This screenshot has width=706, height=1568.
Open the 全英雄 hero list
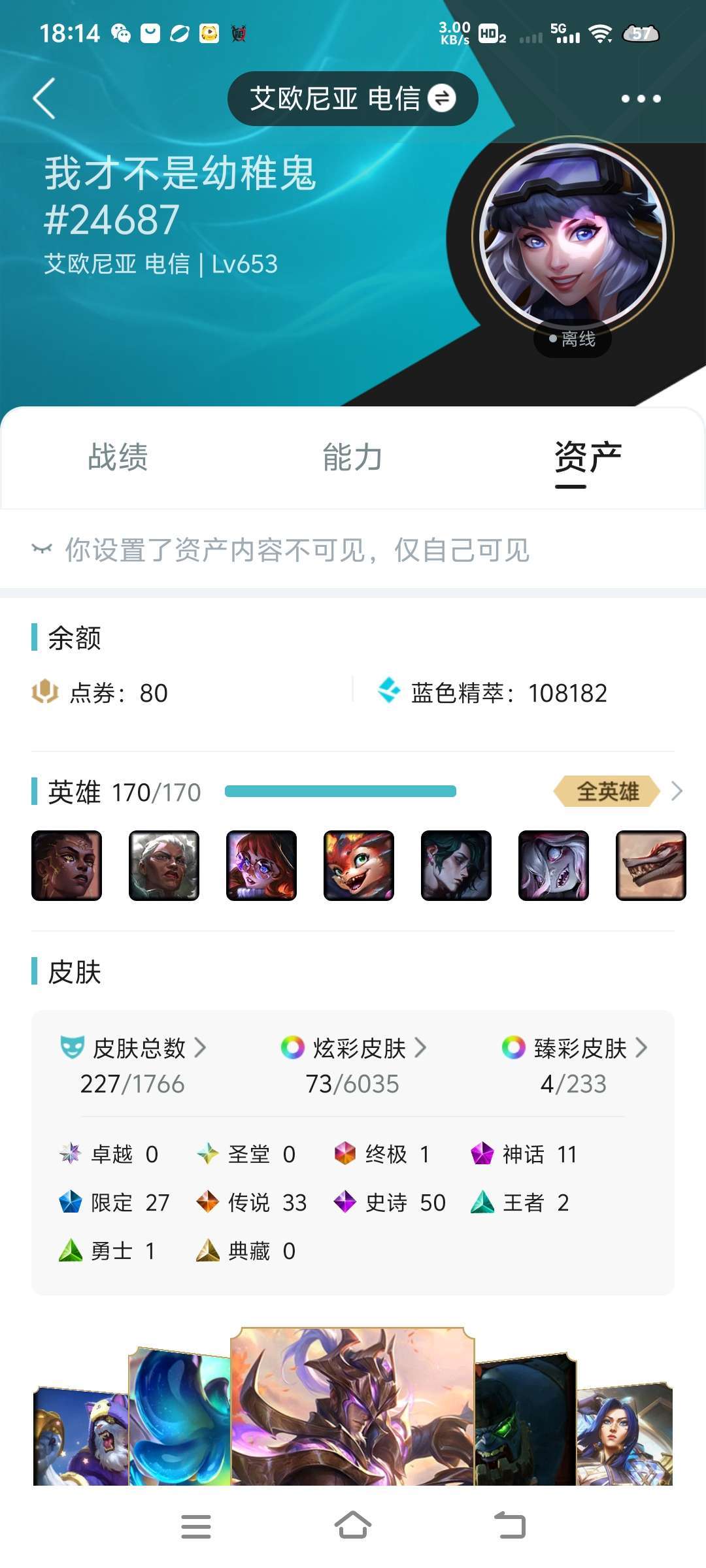[x=618, y=792]
